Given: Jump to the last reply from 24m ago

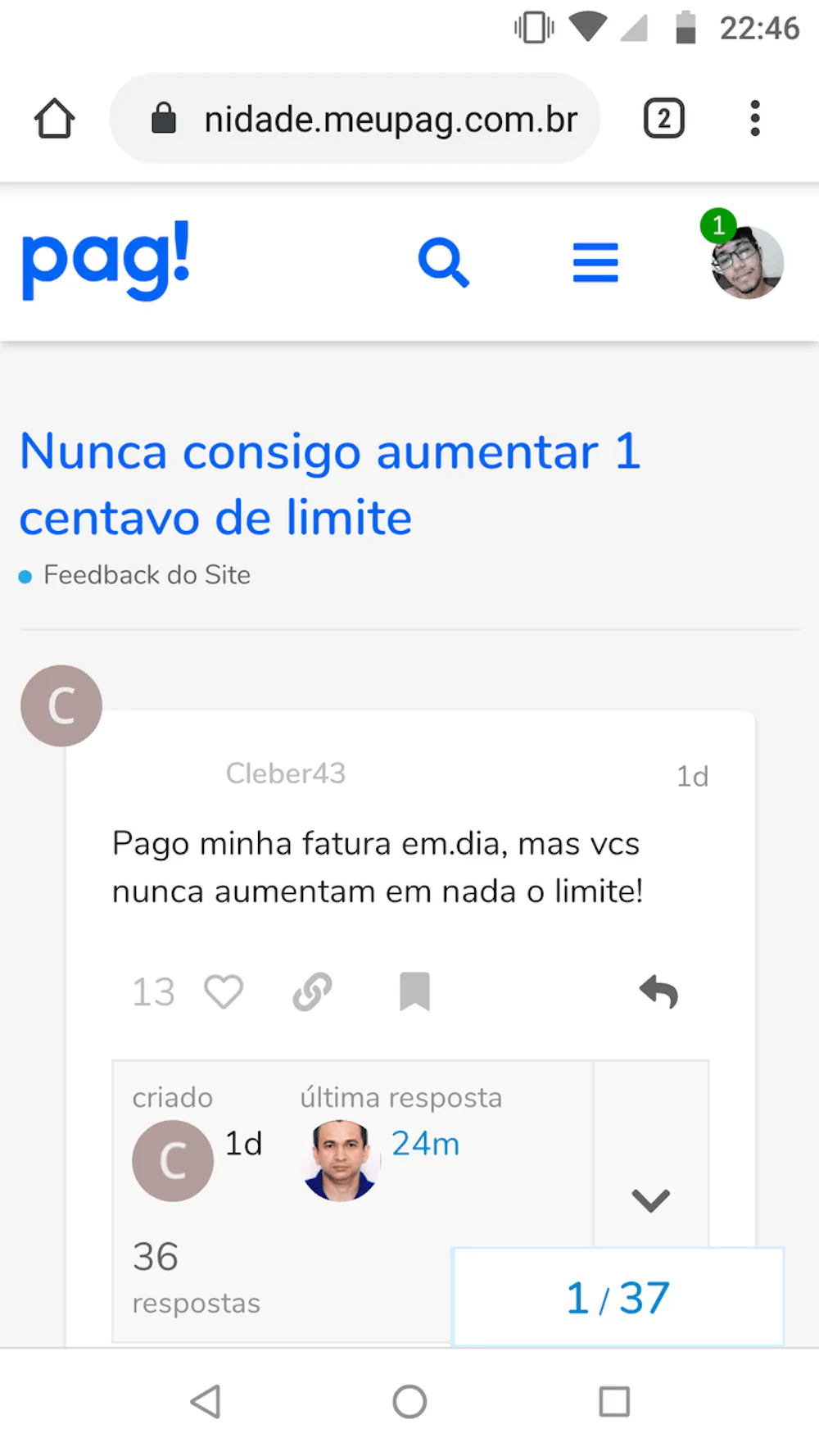Looking at the screenshot, I should click(x=425, y=1144).
